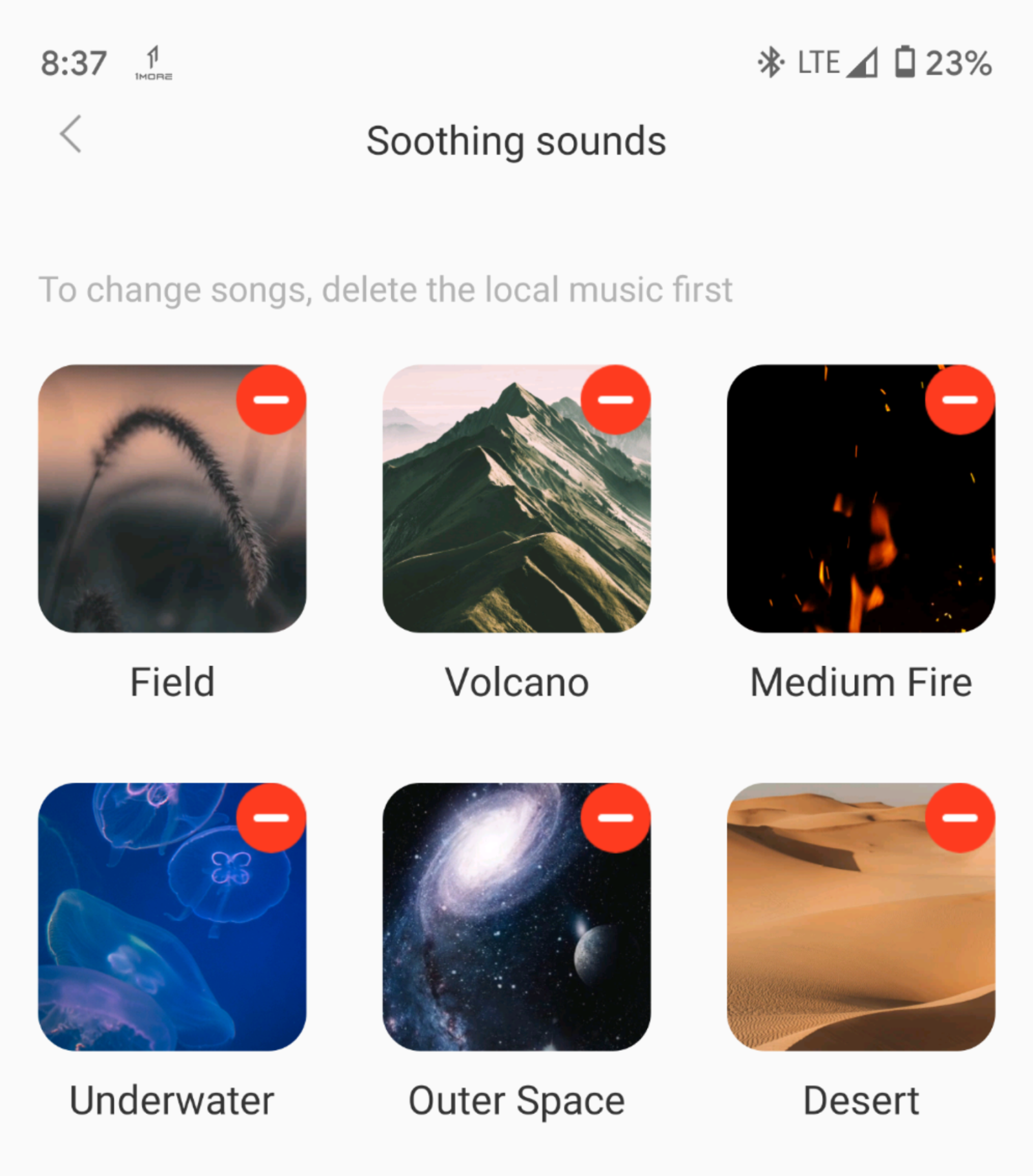1033x1176 pixels.
Task: Remove the Outer Space sound
Action: [615, 818]
